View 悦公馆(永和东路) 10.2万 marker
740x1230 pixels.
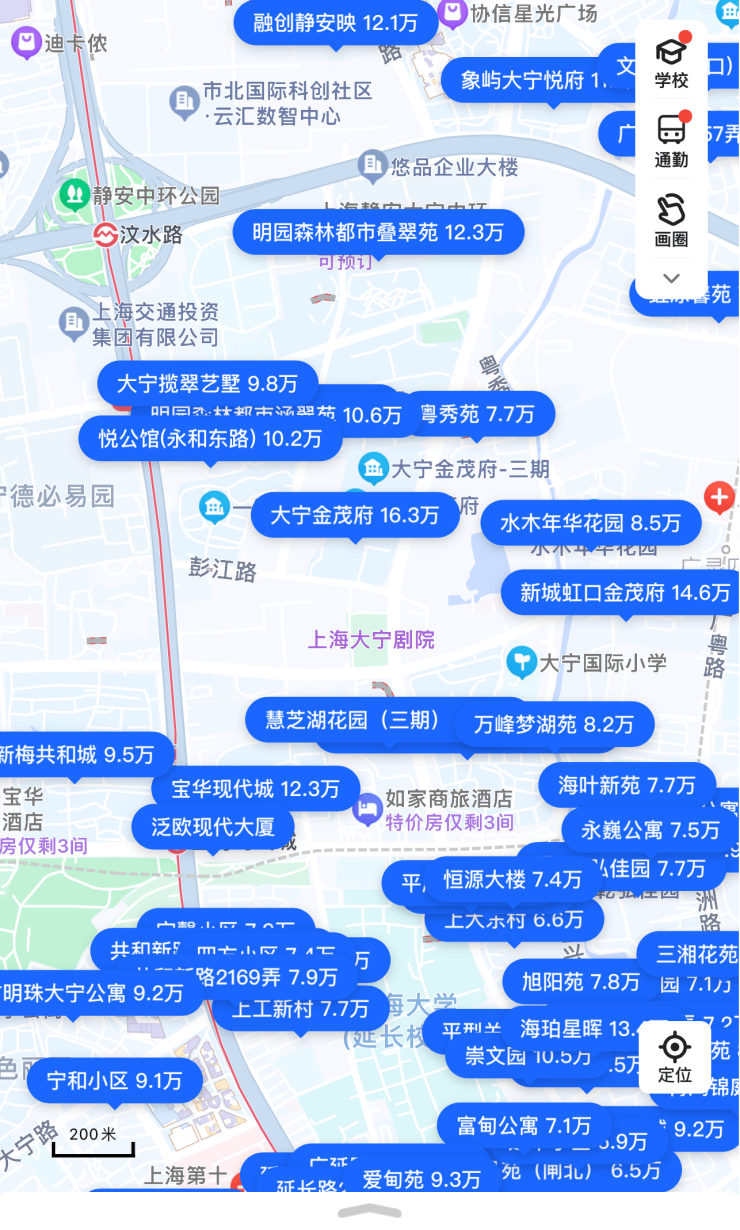tap(210, 438)
